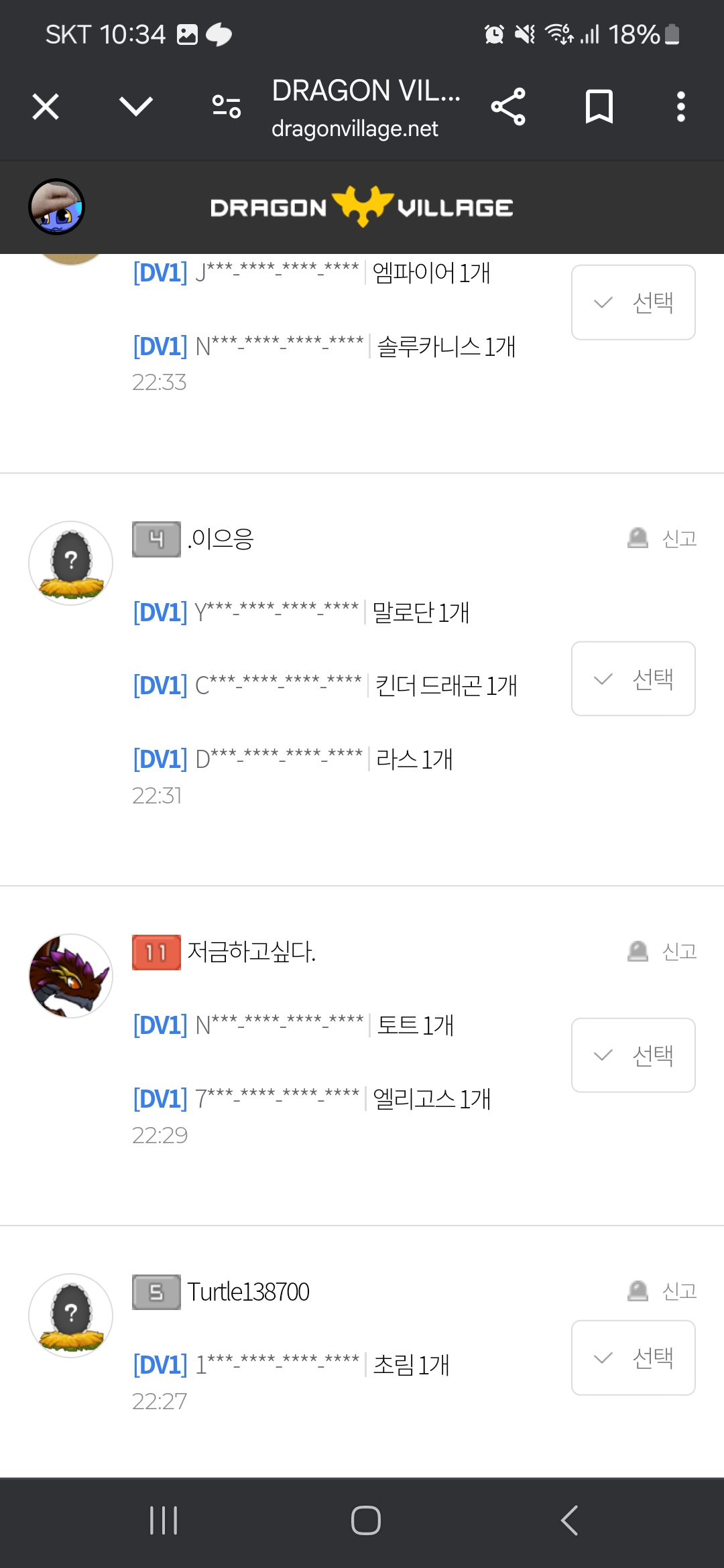Select the comment listing 엠파이어 1개

[633, 302]
